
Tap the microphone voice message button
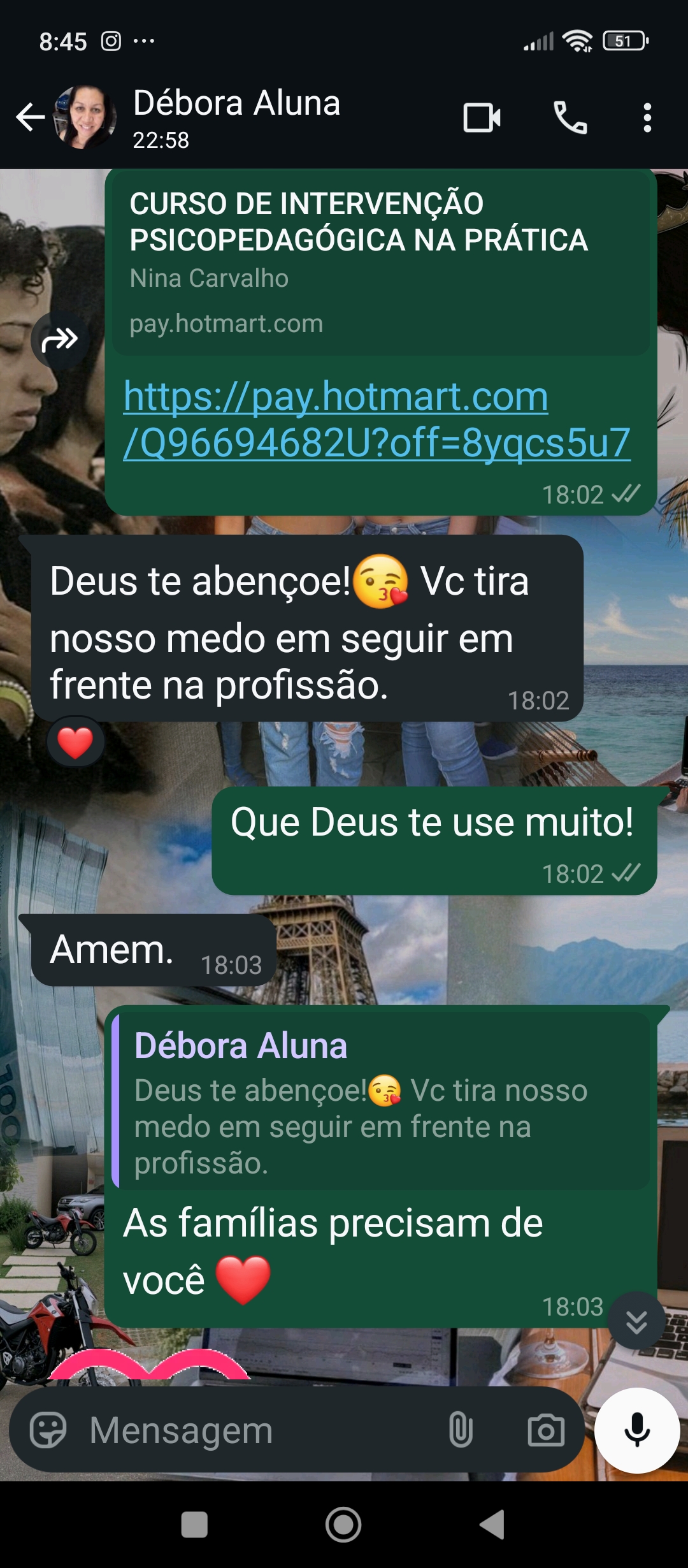[x=636, y=1430]
